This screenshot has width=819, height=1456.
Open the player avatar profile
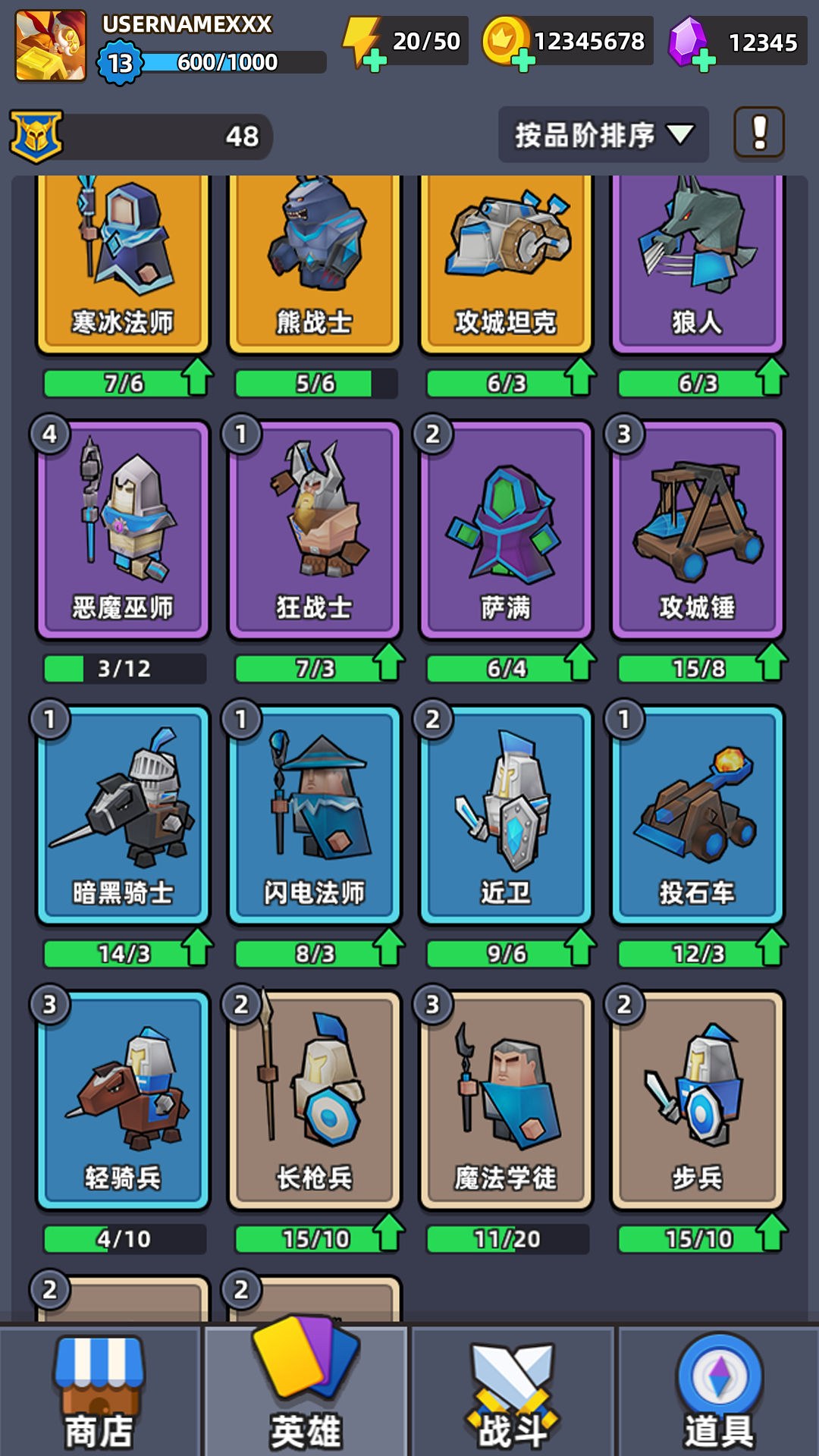tap(51, 45)
